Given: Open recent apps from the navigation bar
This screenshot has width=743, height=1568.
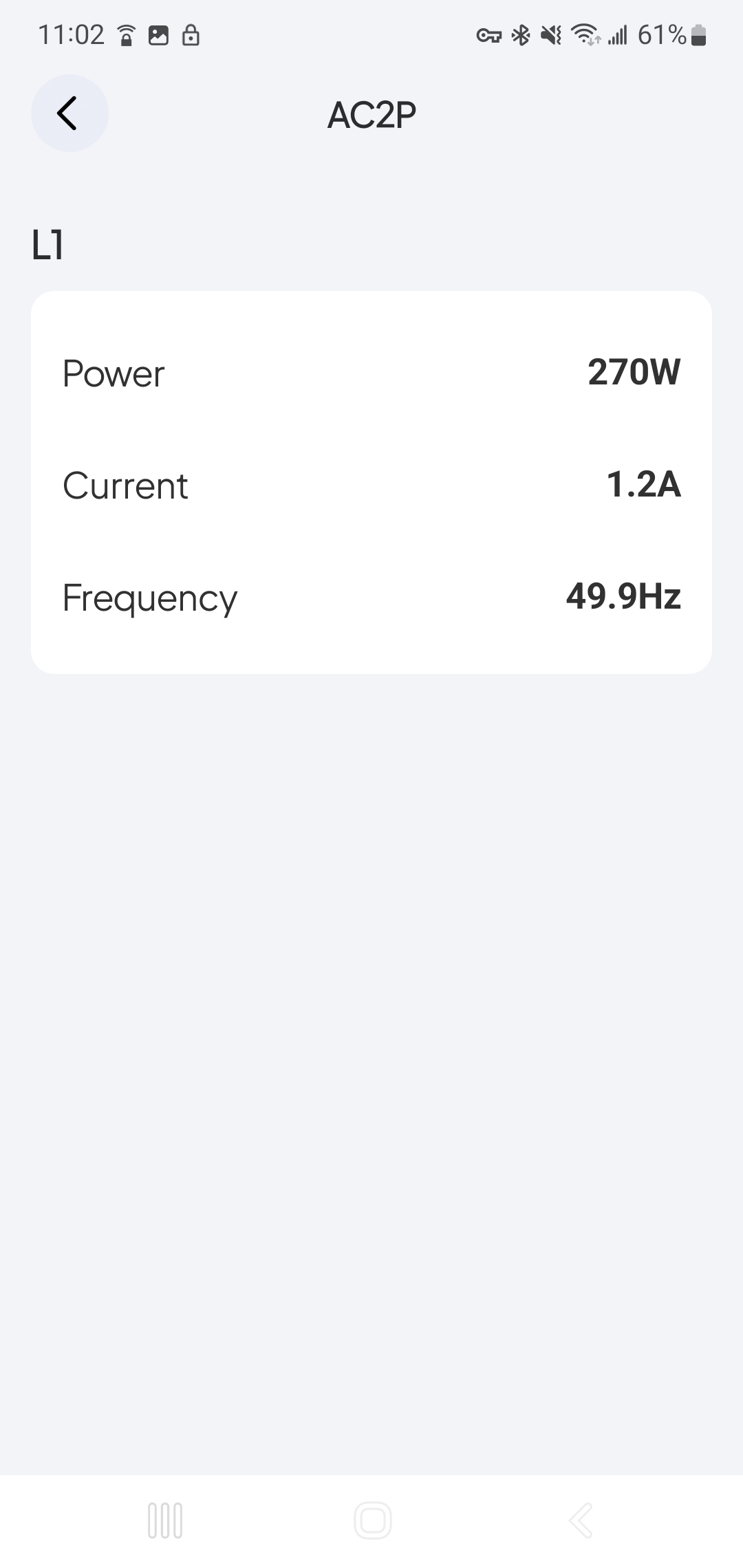Looking at the screenshot, I should [x=165, y=1520].
